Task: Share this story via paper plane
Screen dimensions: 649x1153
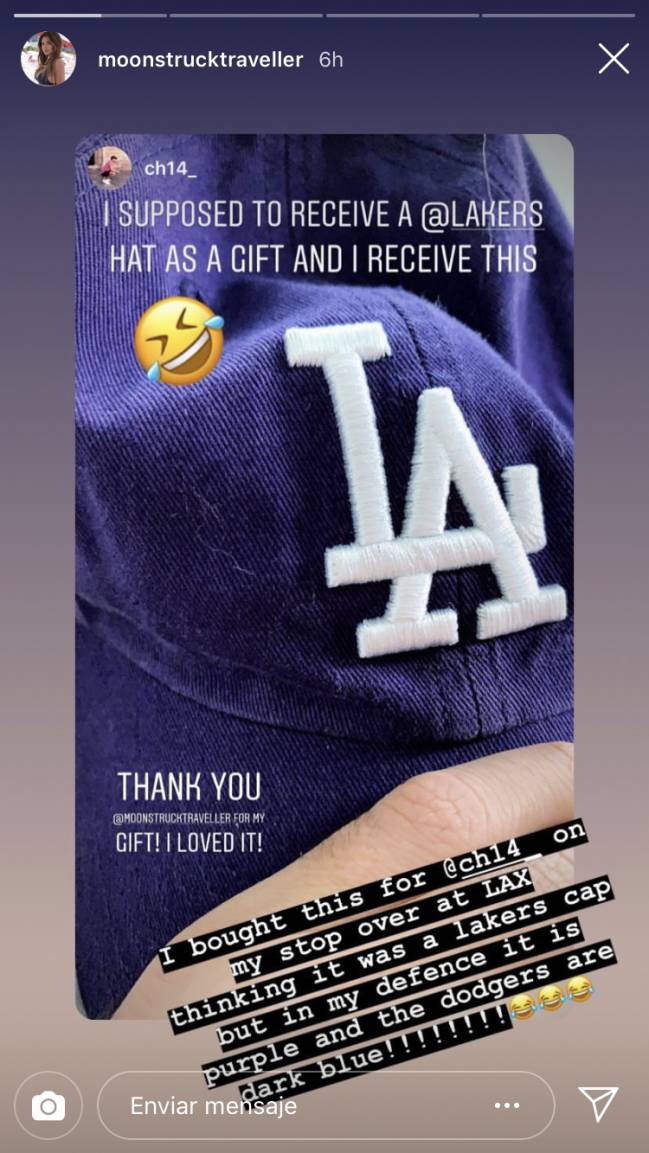Action: coord(598,1104)
